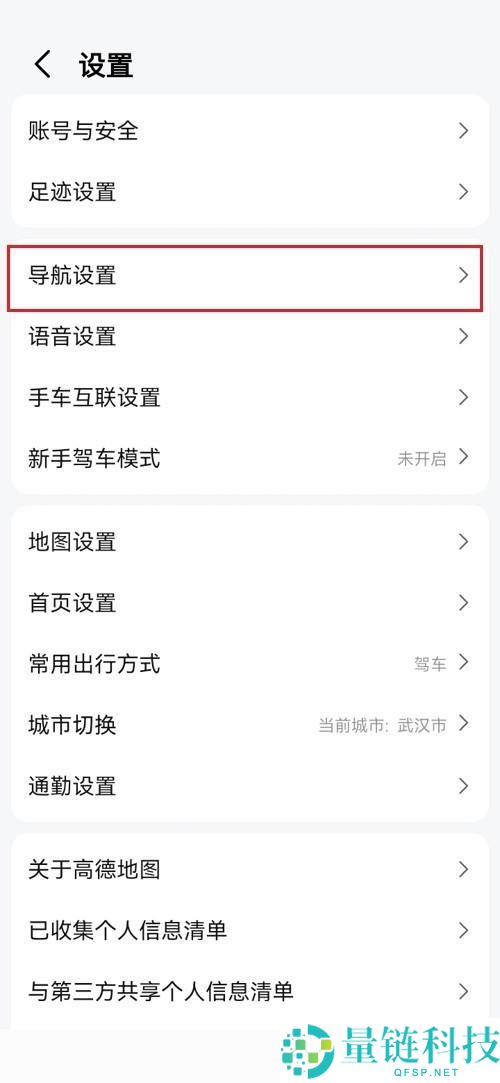Go back from the 设置 page

pos(43,65)
